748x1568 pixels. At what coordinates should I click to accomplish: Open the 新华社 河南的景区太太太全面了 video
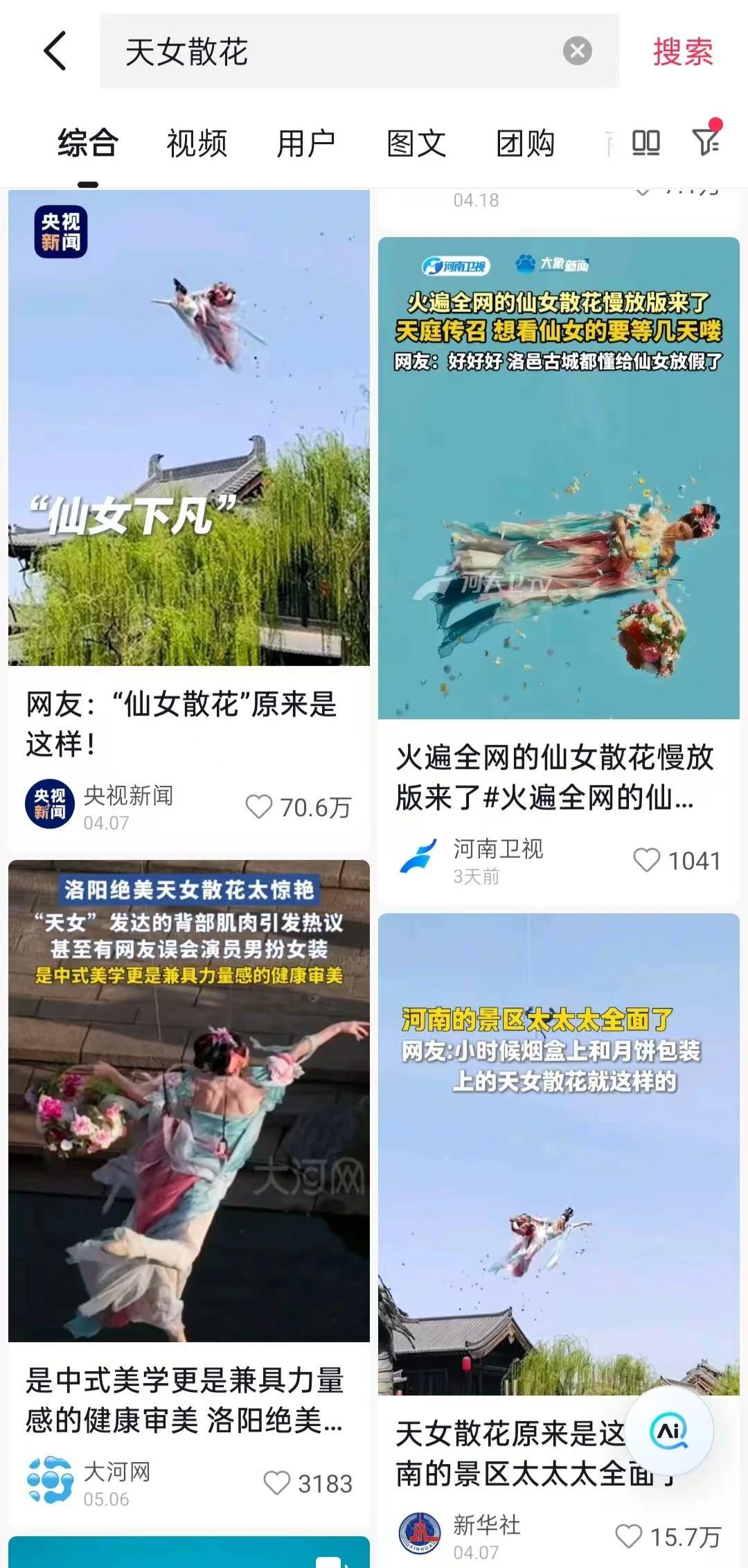pyautogui.click(x=558, y=1154)
